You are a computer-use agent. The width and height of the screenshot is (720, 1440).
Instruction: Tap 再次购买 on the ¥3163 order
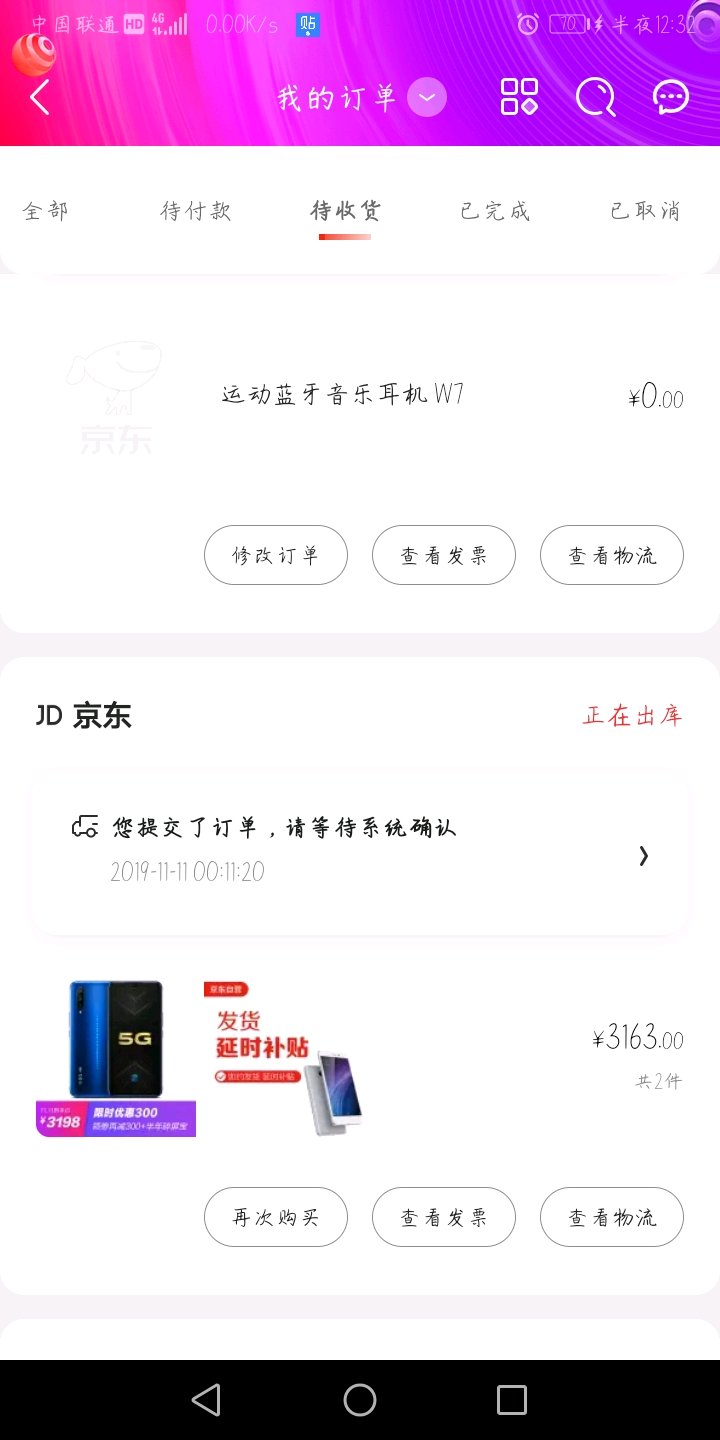[276, 1217]
